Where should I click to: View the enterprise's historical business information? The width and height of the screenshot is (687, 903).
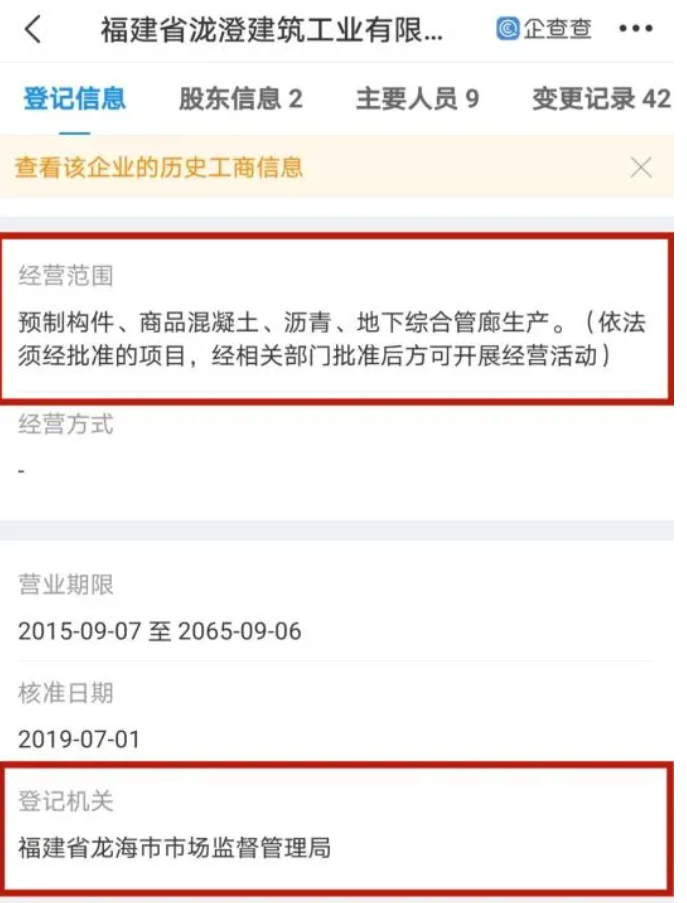pyautogui.click(x=160, y=167)
